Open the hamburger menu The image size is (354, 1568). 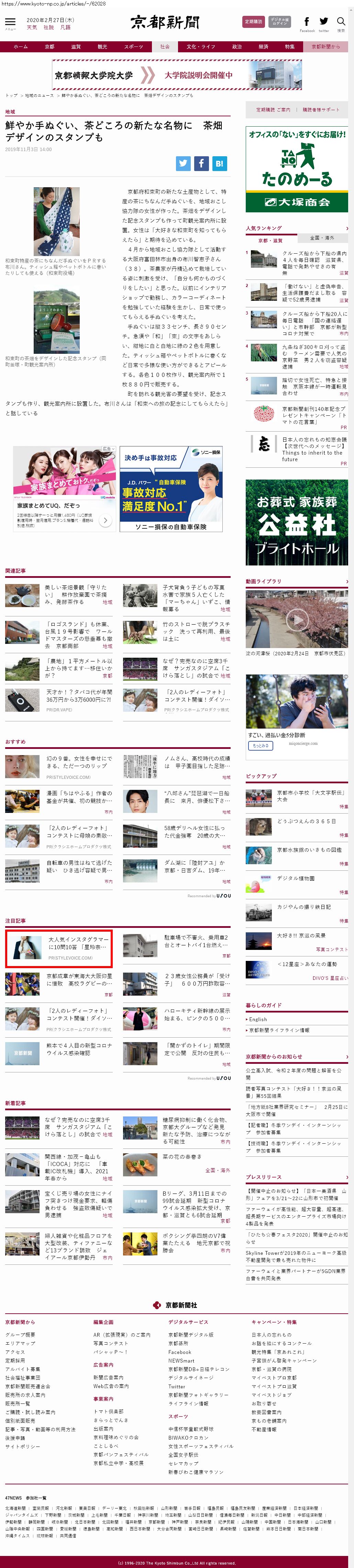(x=10, y=22)
